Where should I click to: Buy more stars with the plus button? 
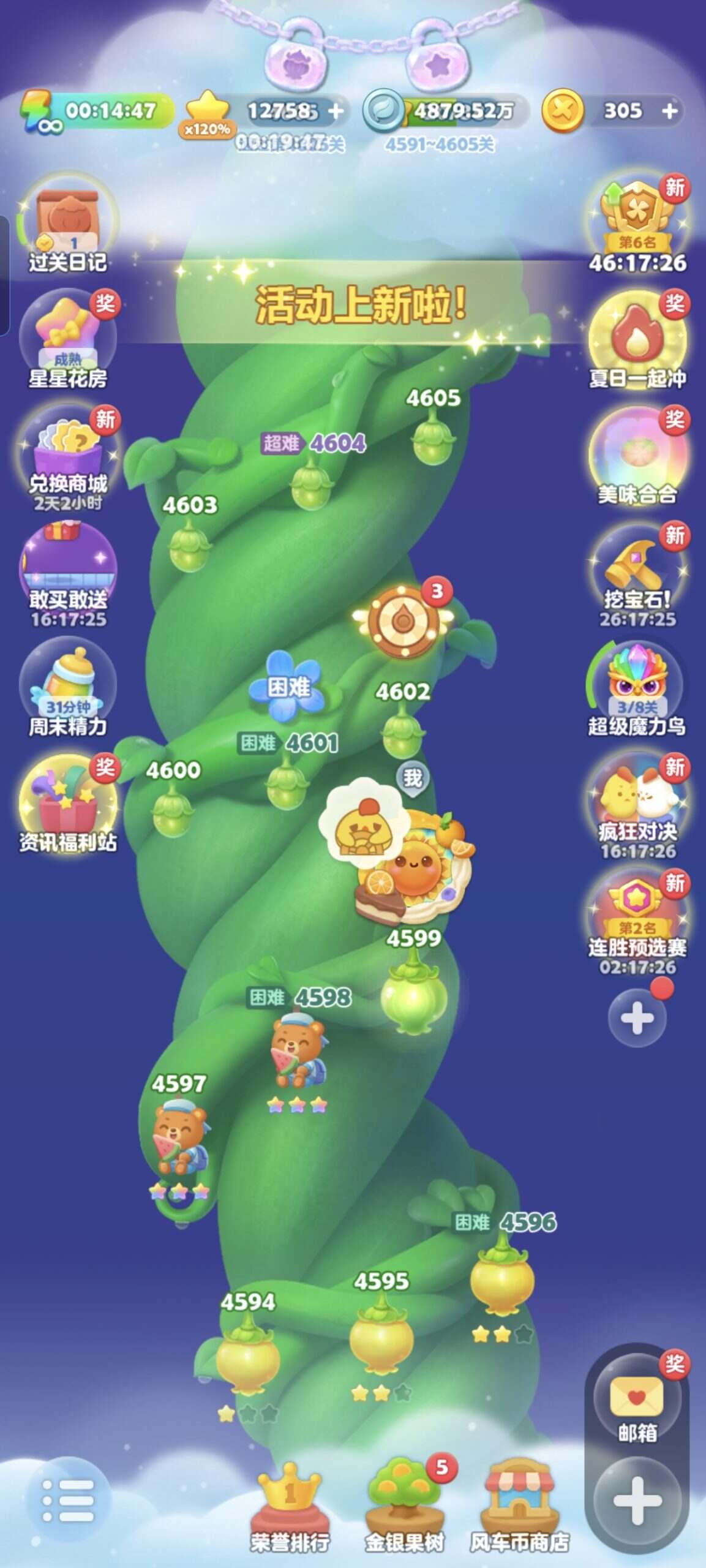pyautogui.click(x=336, y=111)
